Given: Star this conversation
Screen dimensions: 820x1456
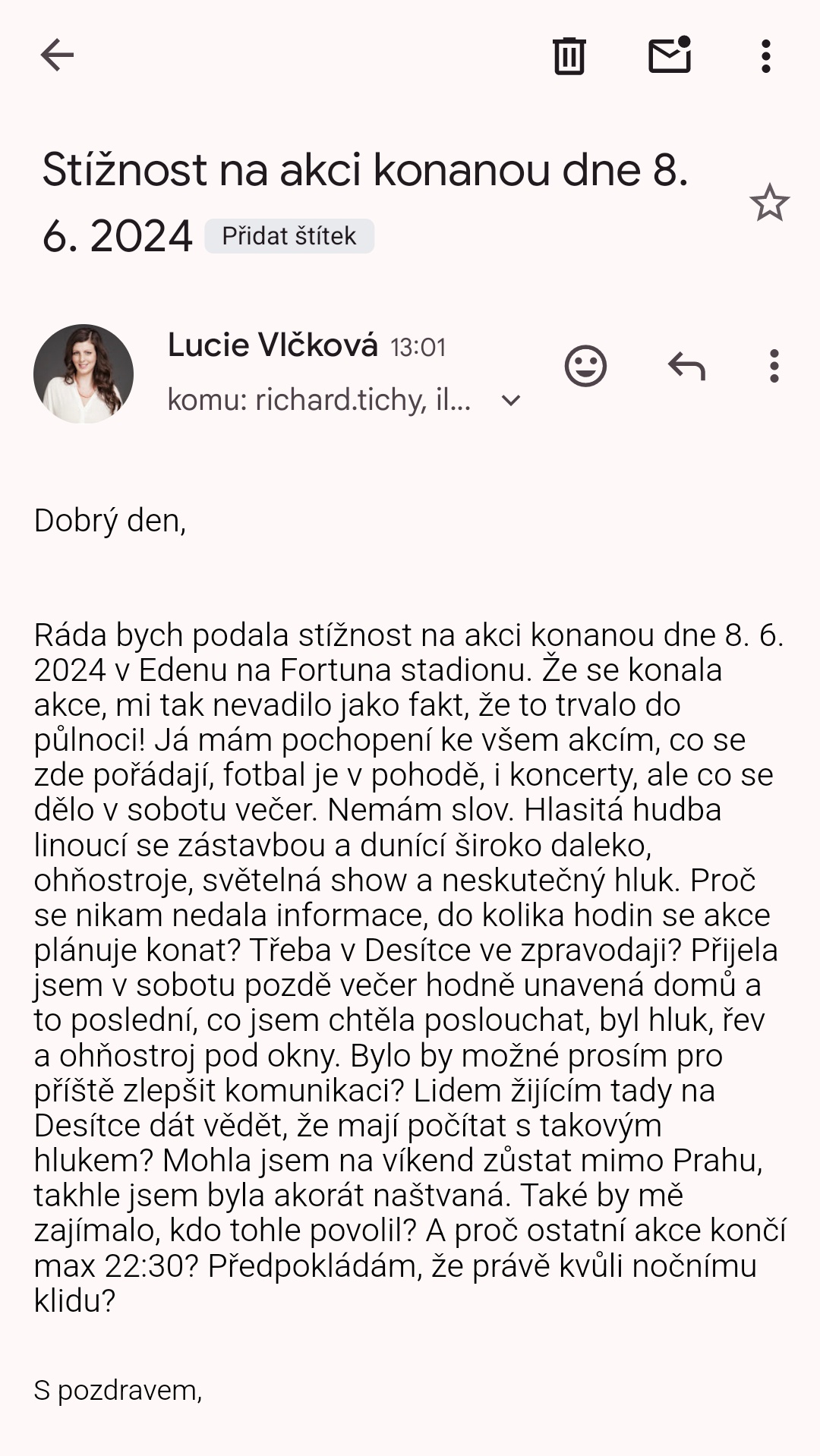Looking at the screenshot, I should (769, 203).
